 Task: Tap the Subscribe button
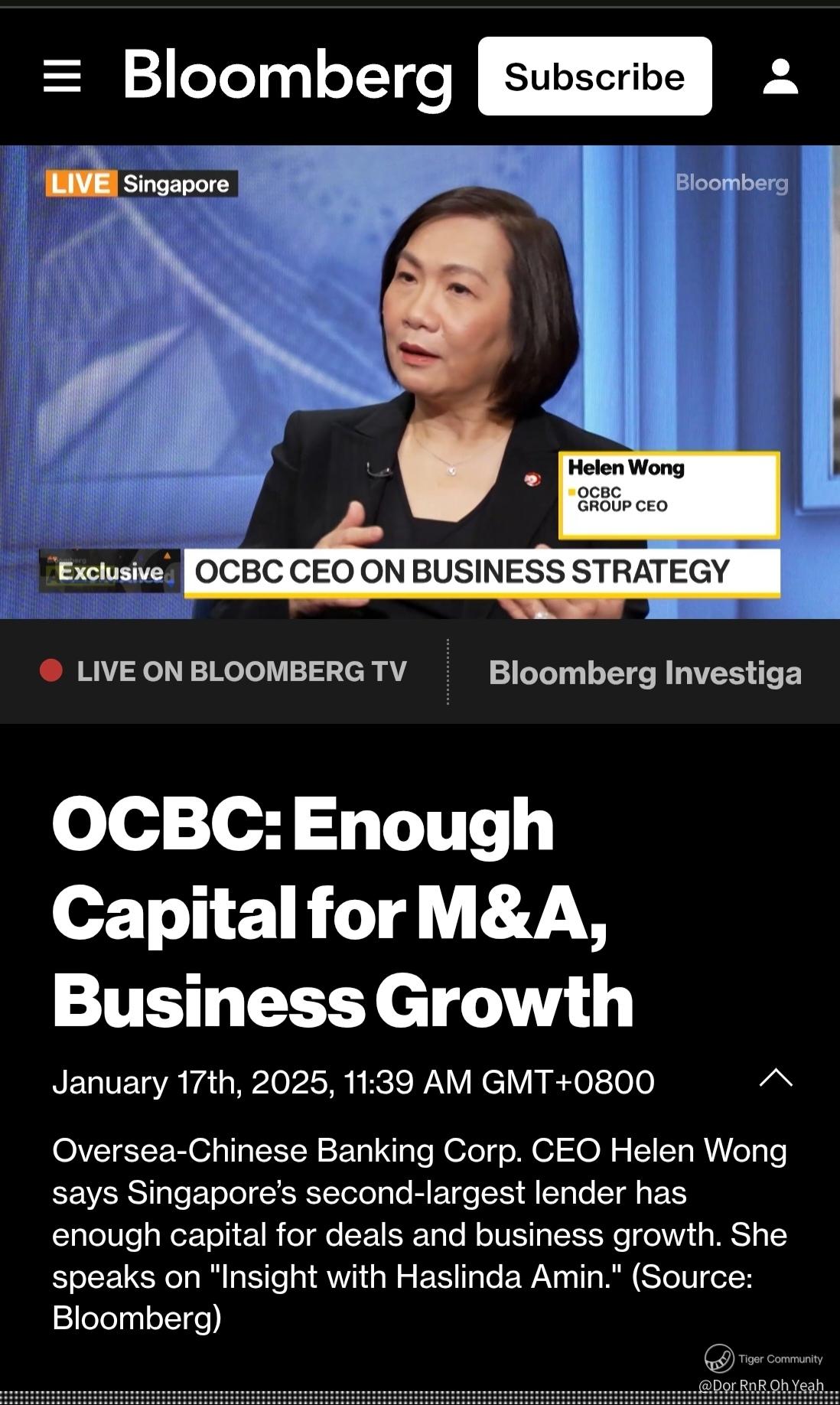click(x=594, y=77)
